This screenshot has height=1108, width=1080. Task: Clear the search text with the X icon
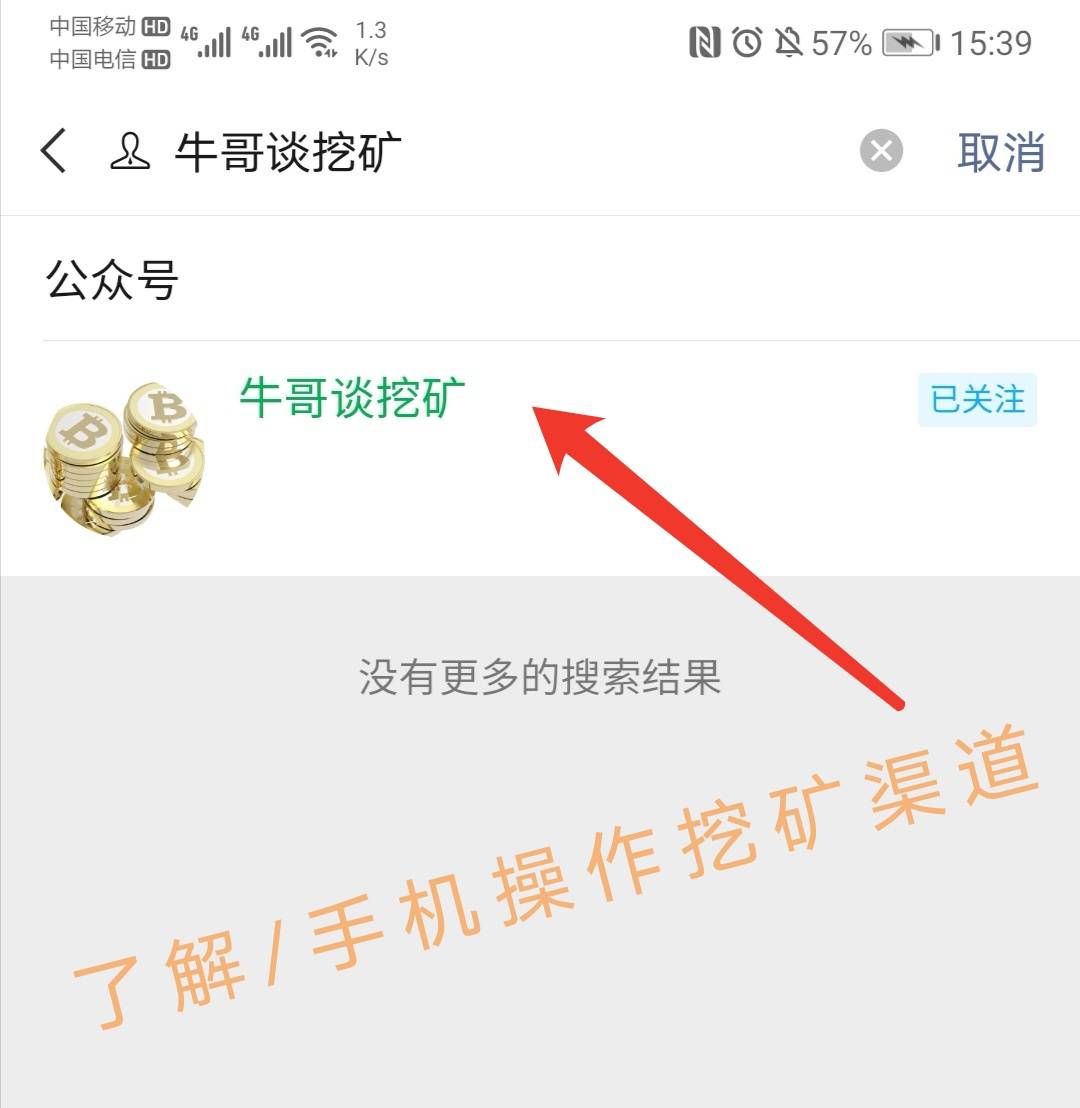[881, 152]
